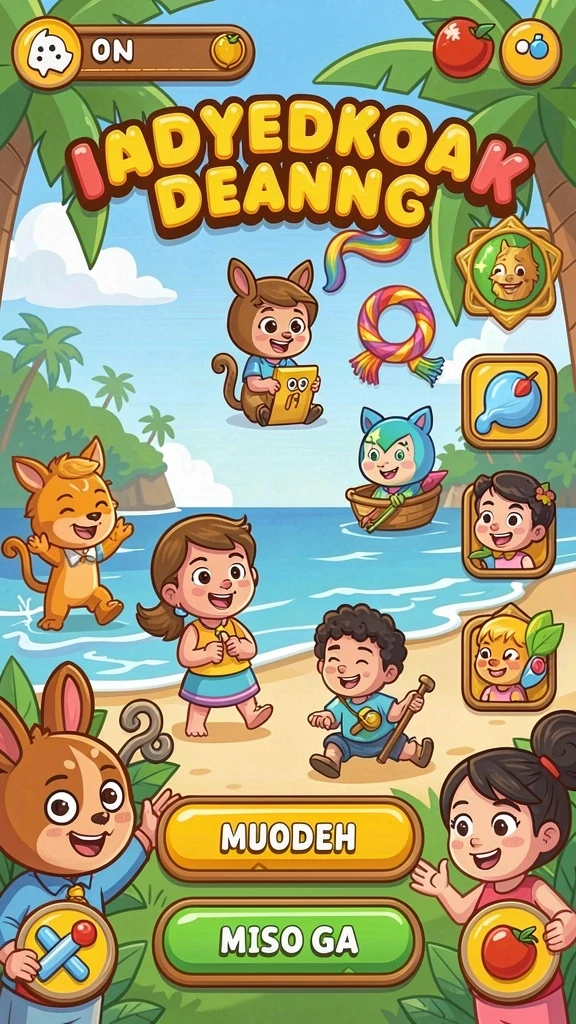The image size is (576, 1024).
Task: Select the green MISO GA button
Action: 289,940
